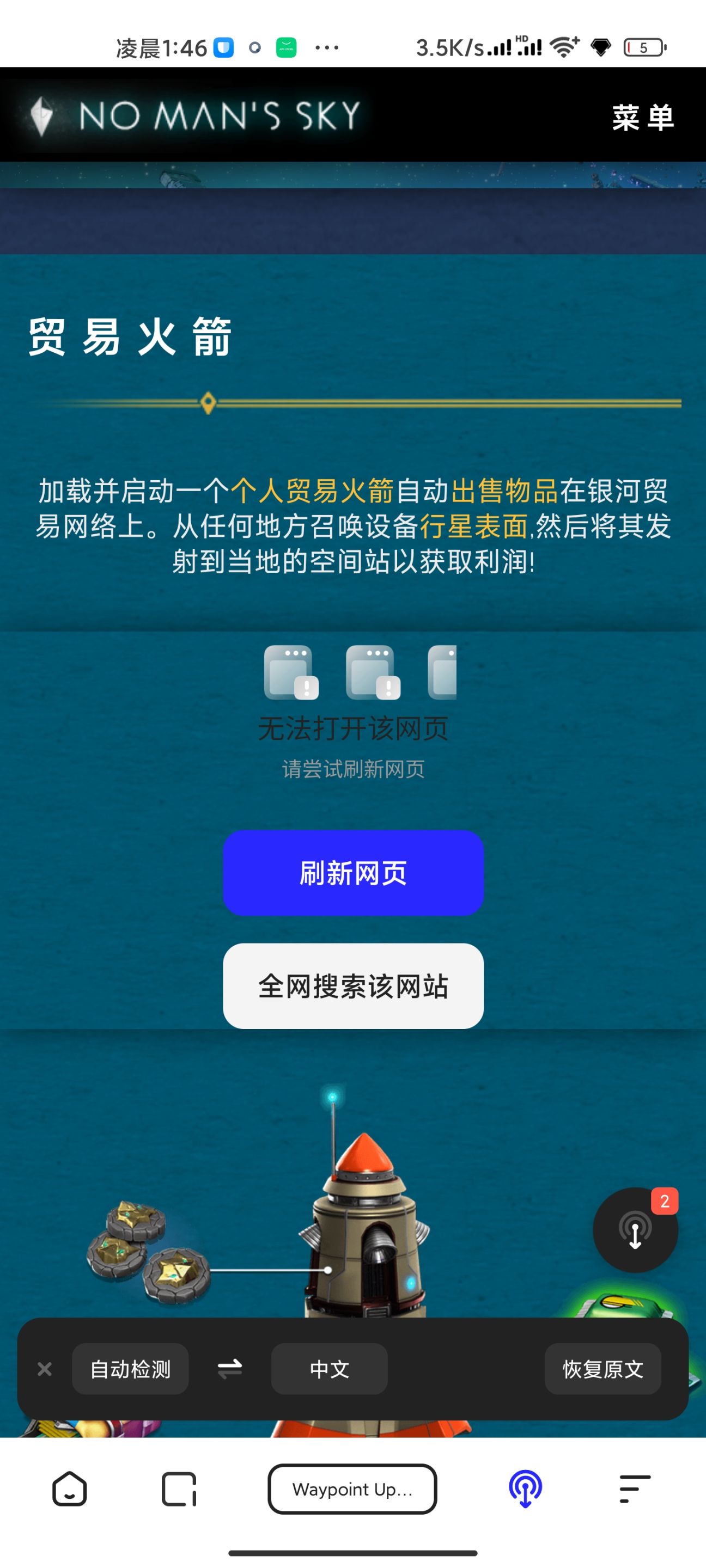
Task: Open the 菜单 menu in the header
Action: click(x=643, y=117)
